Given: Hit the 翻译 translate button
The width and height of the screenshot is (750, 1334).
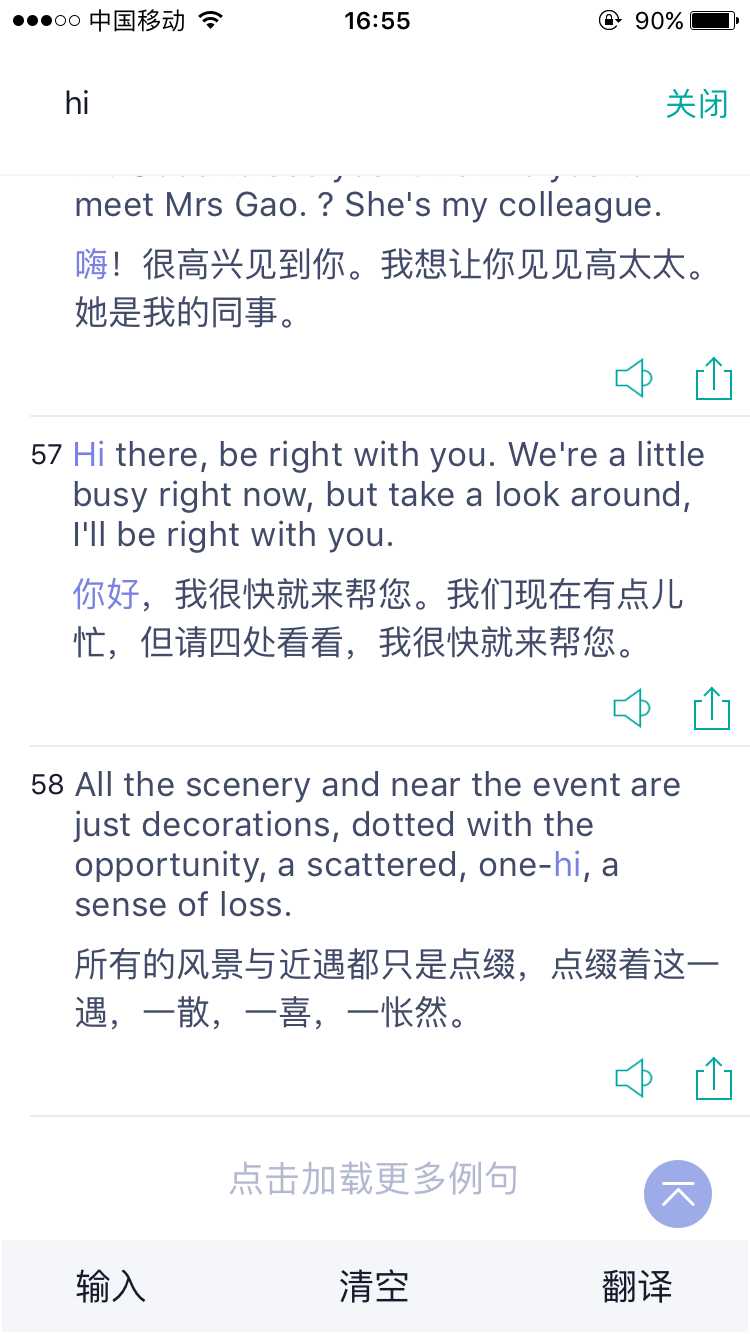Looking at the screenshot, I should [637, 1287].
